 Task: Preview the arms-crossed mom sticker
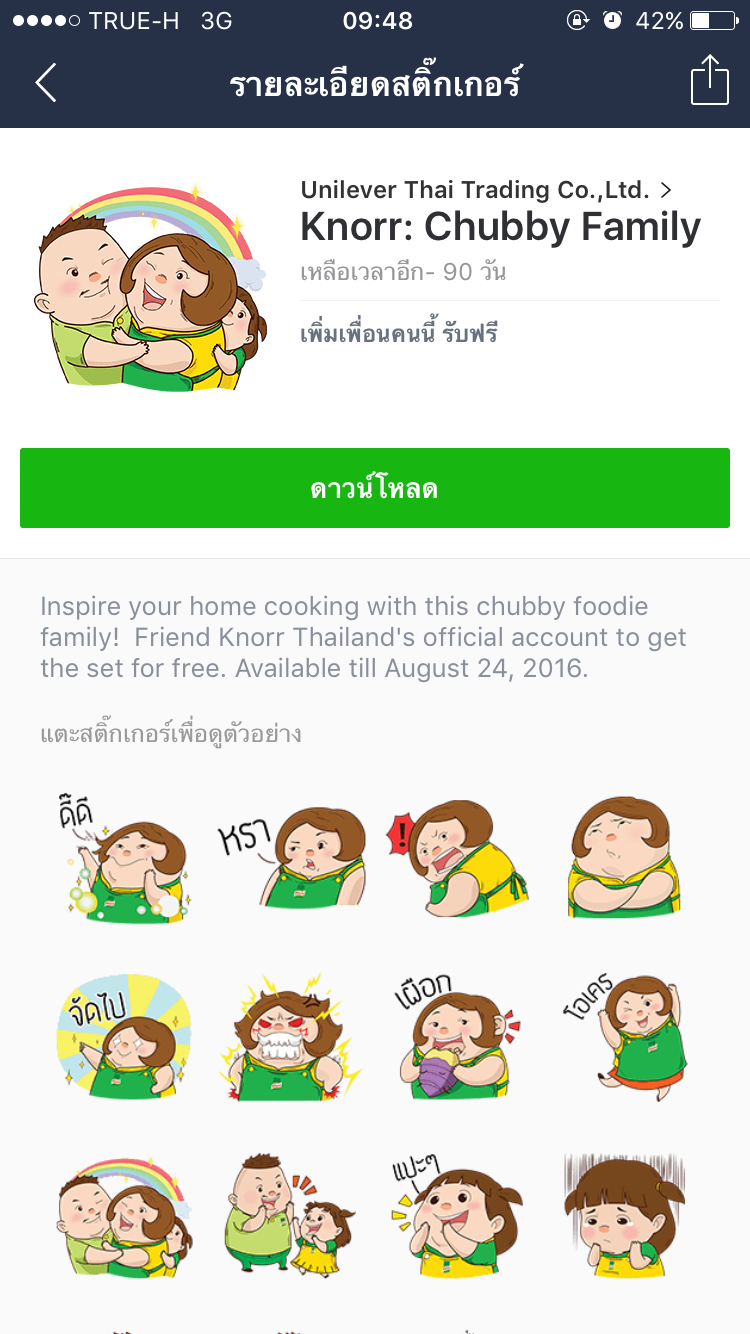[625, 857]
